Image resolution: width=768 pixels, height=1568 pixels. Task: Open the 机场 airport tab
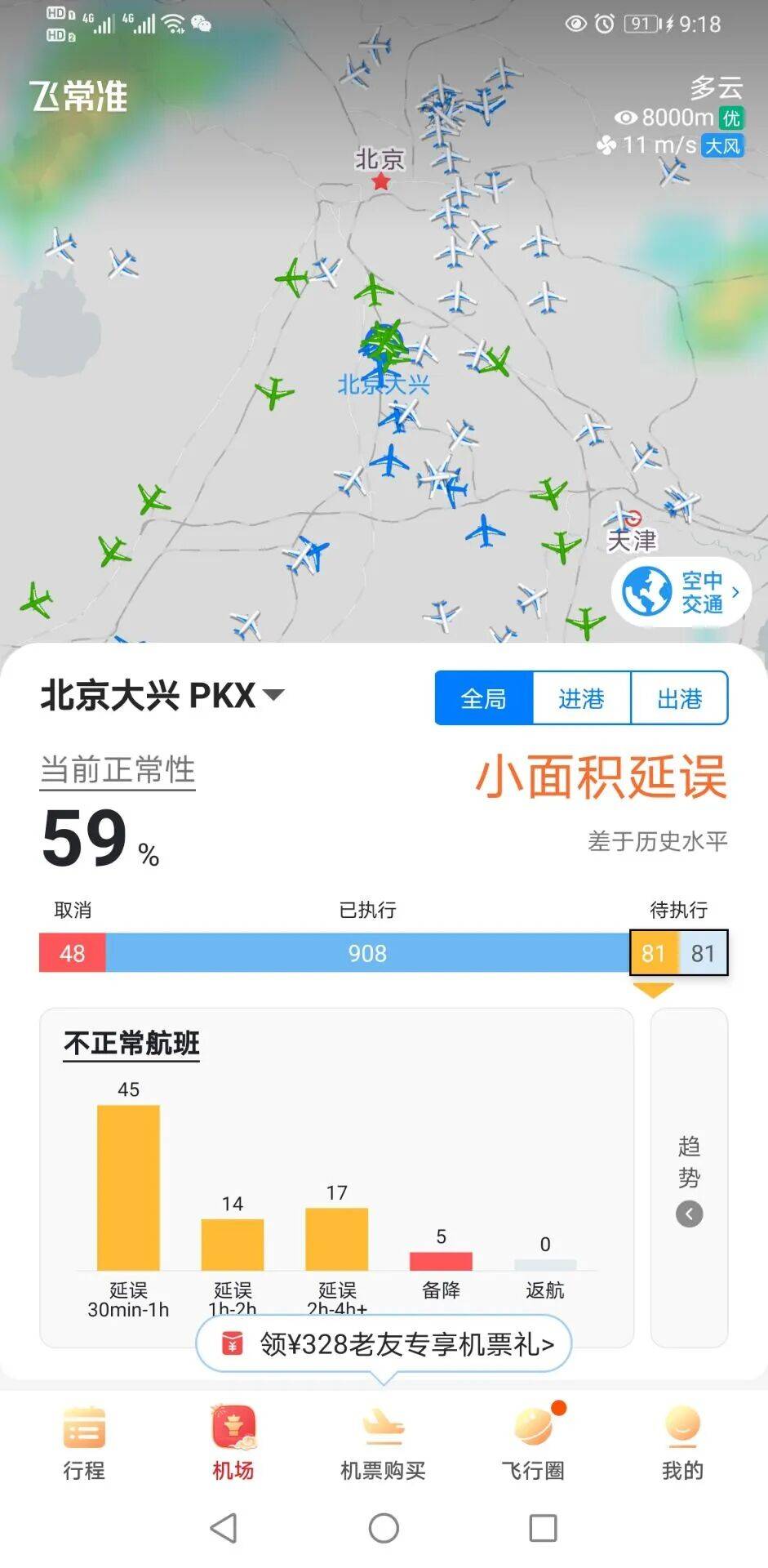pyautogui.click(x=233, y=1443)
